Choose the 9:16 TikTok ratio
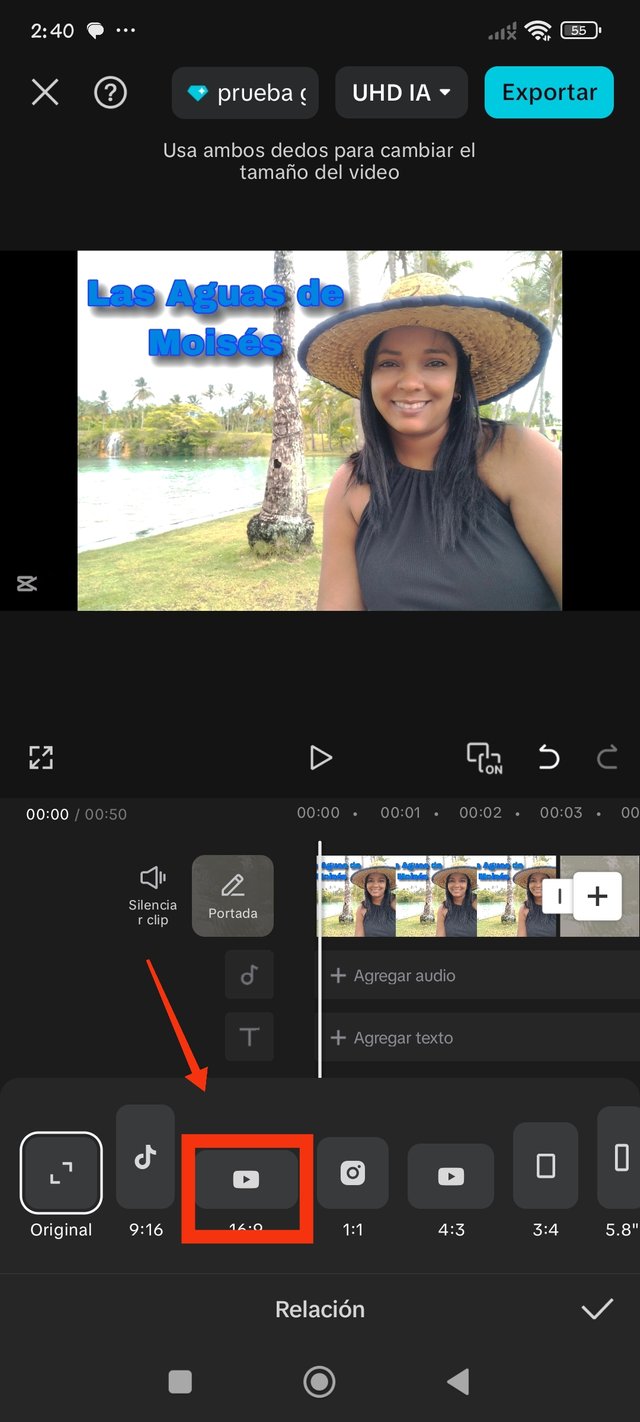640x1422 pixels. click(x=146, y=1171)
